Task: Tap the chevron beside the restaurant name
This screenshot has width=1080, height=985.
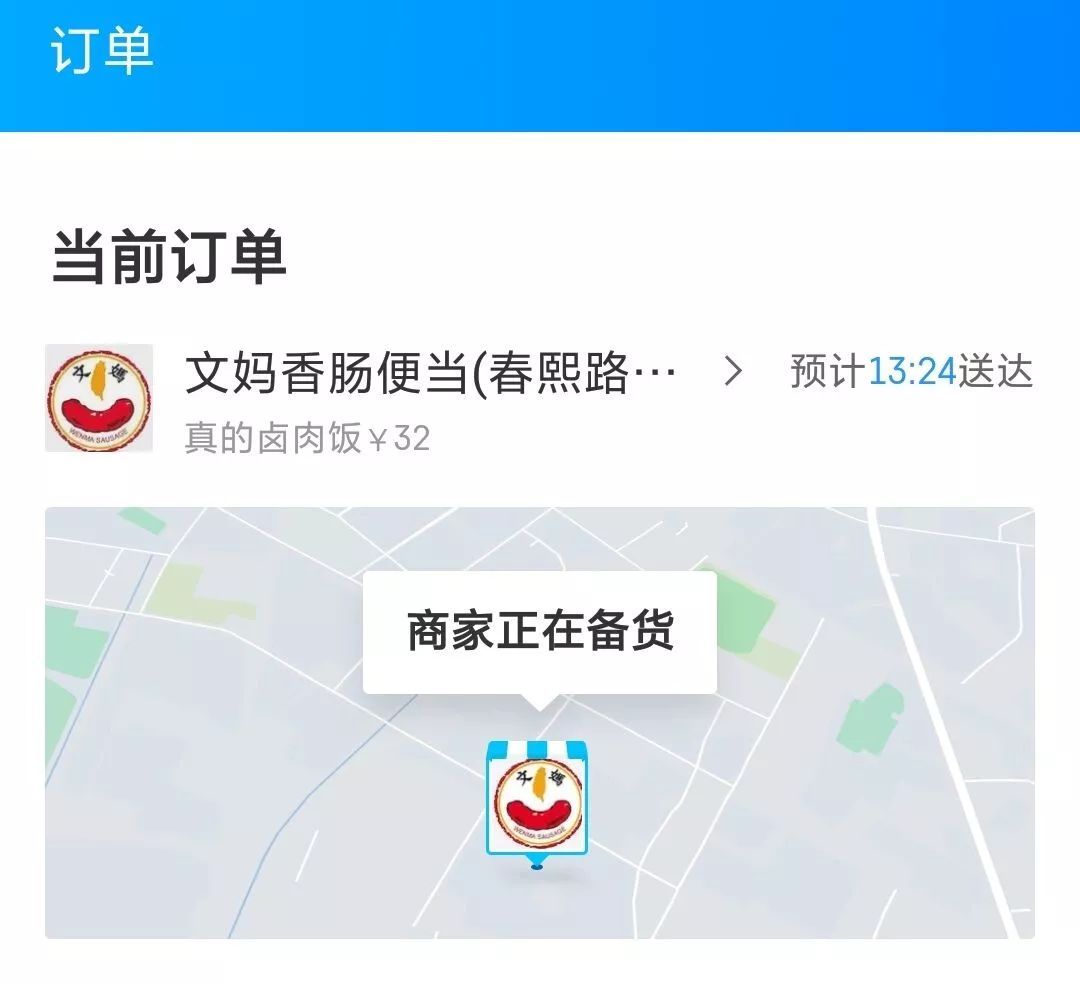Action: point(733,372)
